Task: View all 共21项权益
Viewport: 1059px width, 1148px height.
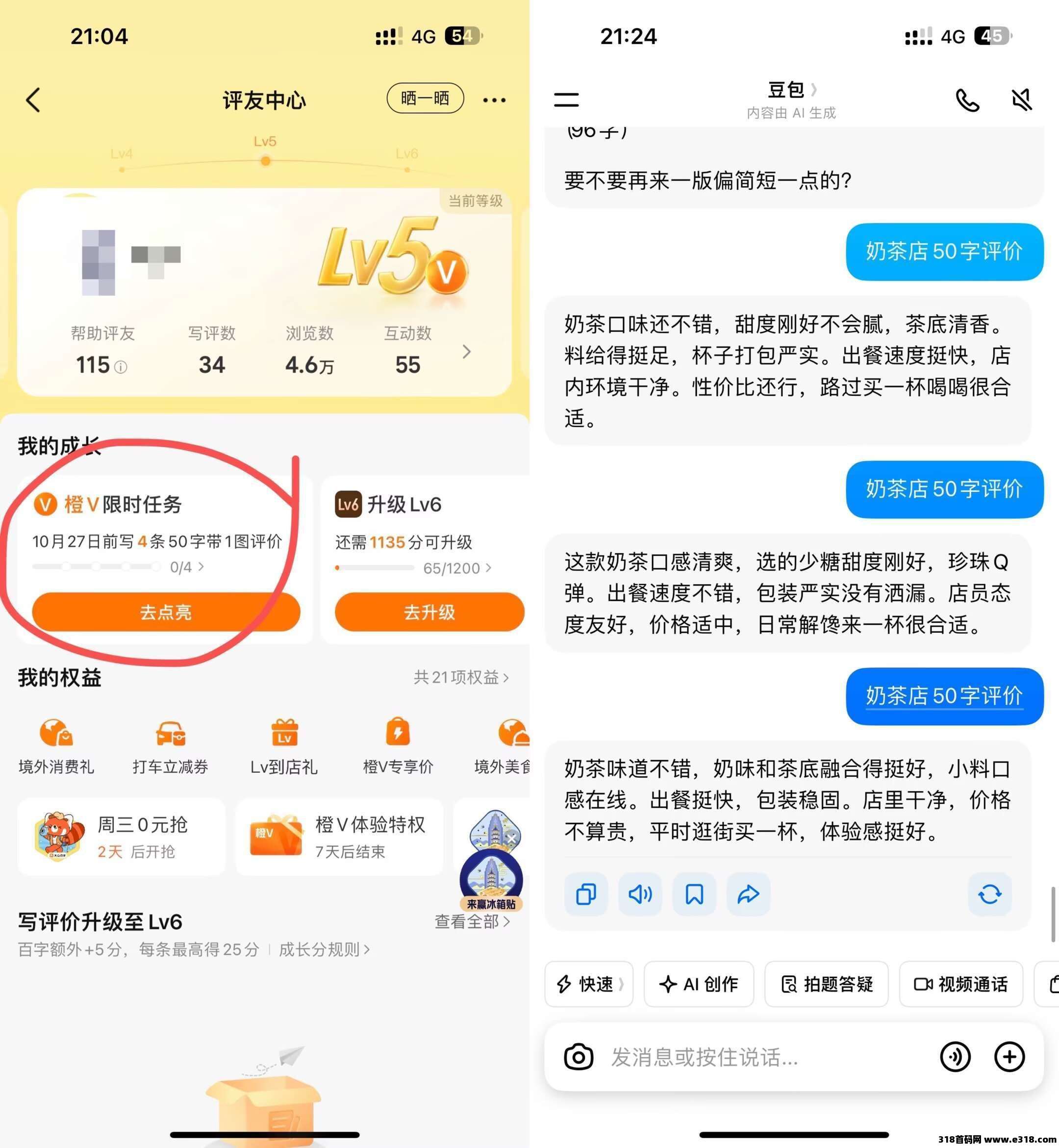Action: pyautogui.click(x=461, y=677)
